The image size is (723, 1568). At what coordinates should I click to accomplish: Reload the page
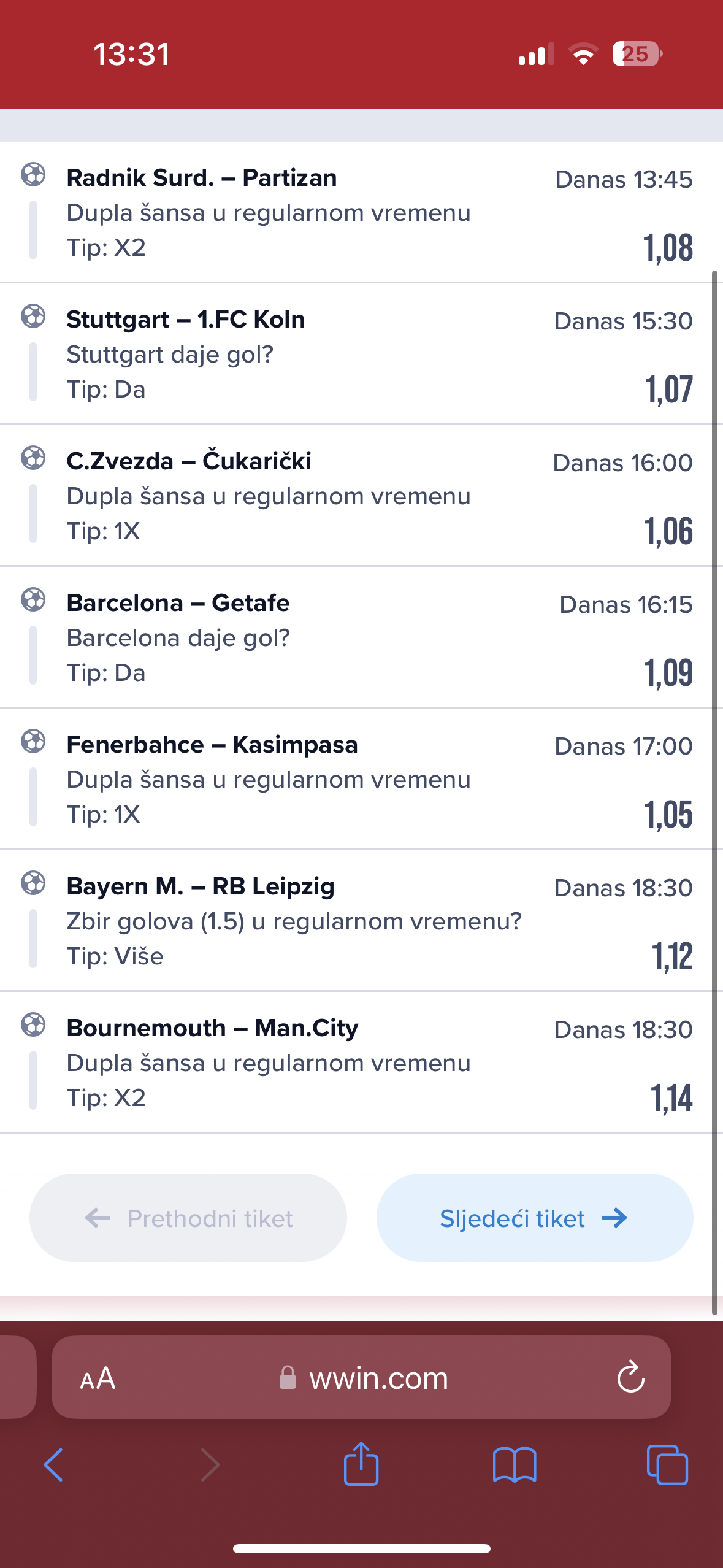pos(630,1378)
